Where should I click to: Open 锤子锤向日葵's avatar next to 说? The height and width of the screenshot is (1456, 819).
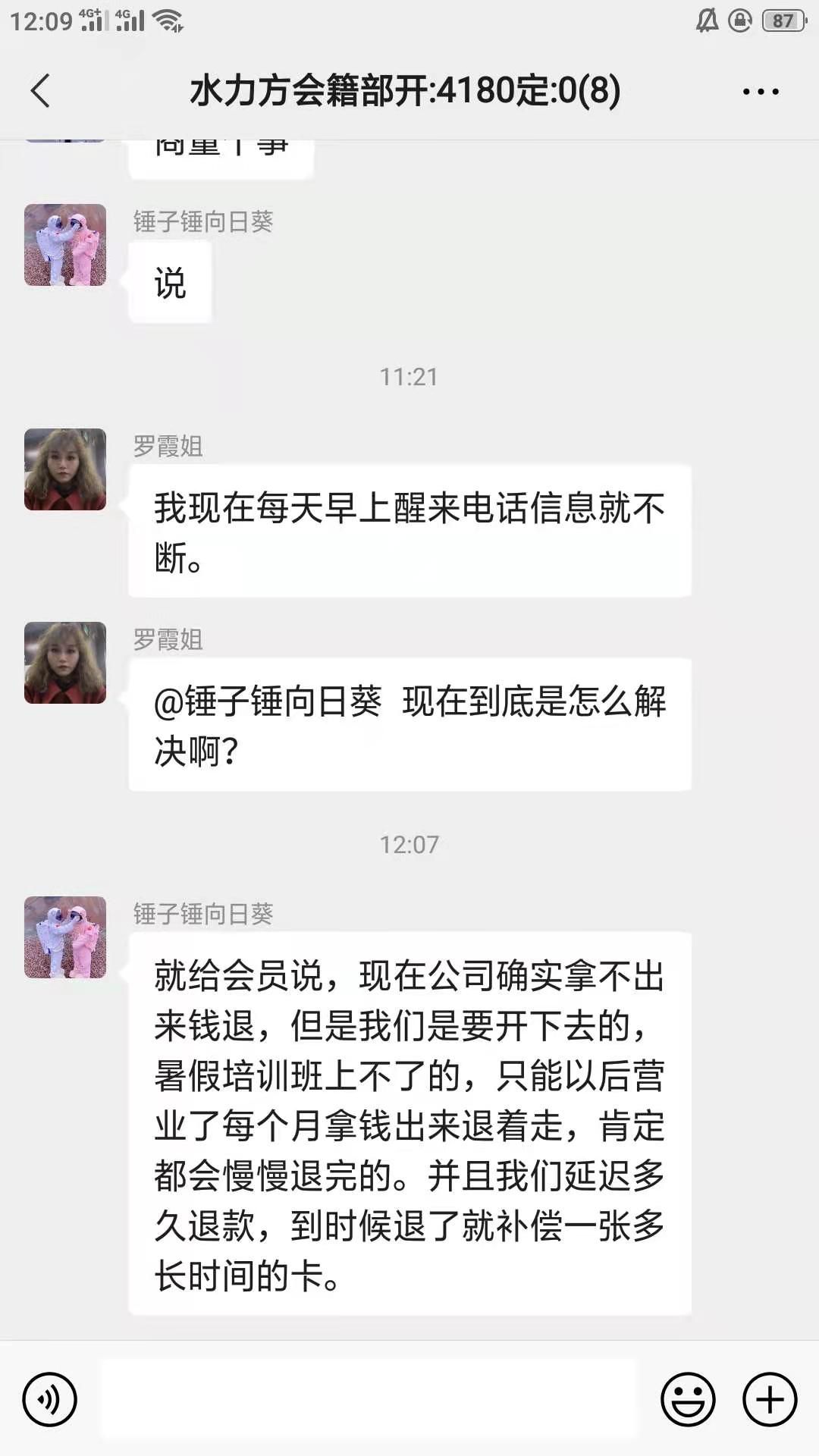click(65, 245)
